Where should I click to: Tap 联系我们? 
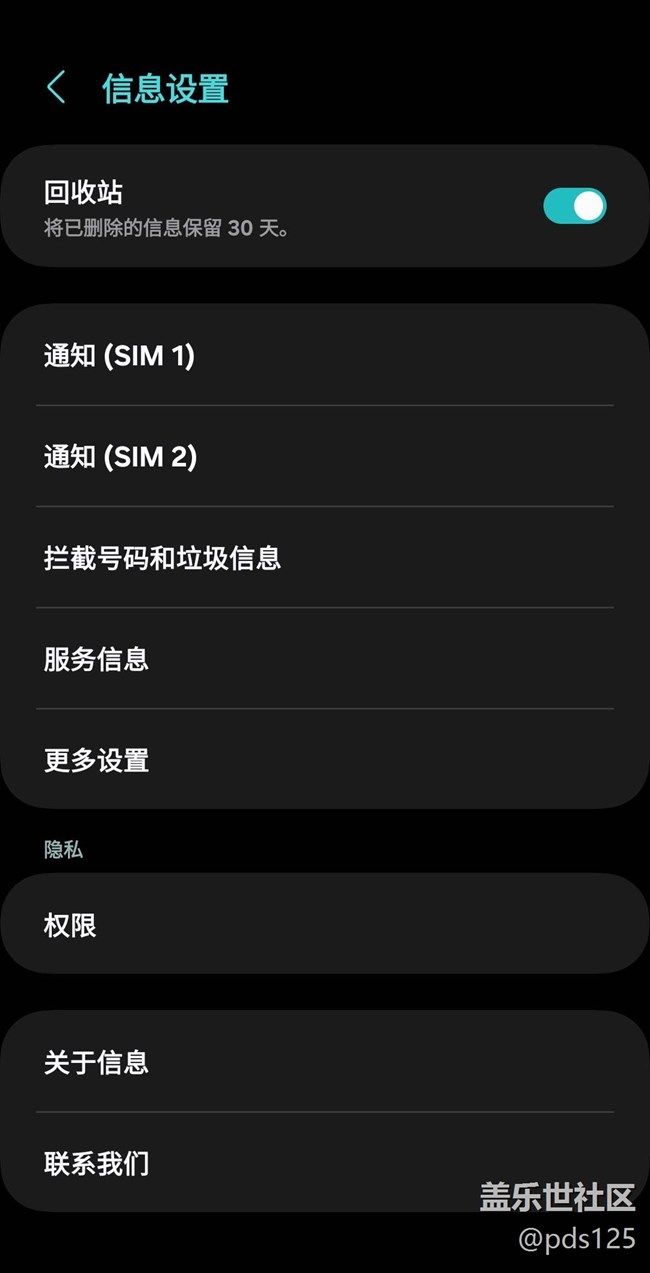coord(250,1163)
